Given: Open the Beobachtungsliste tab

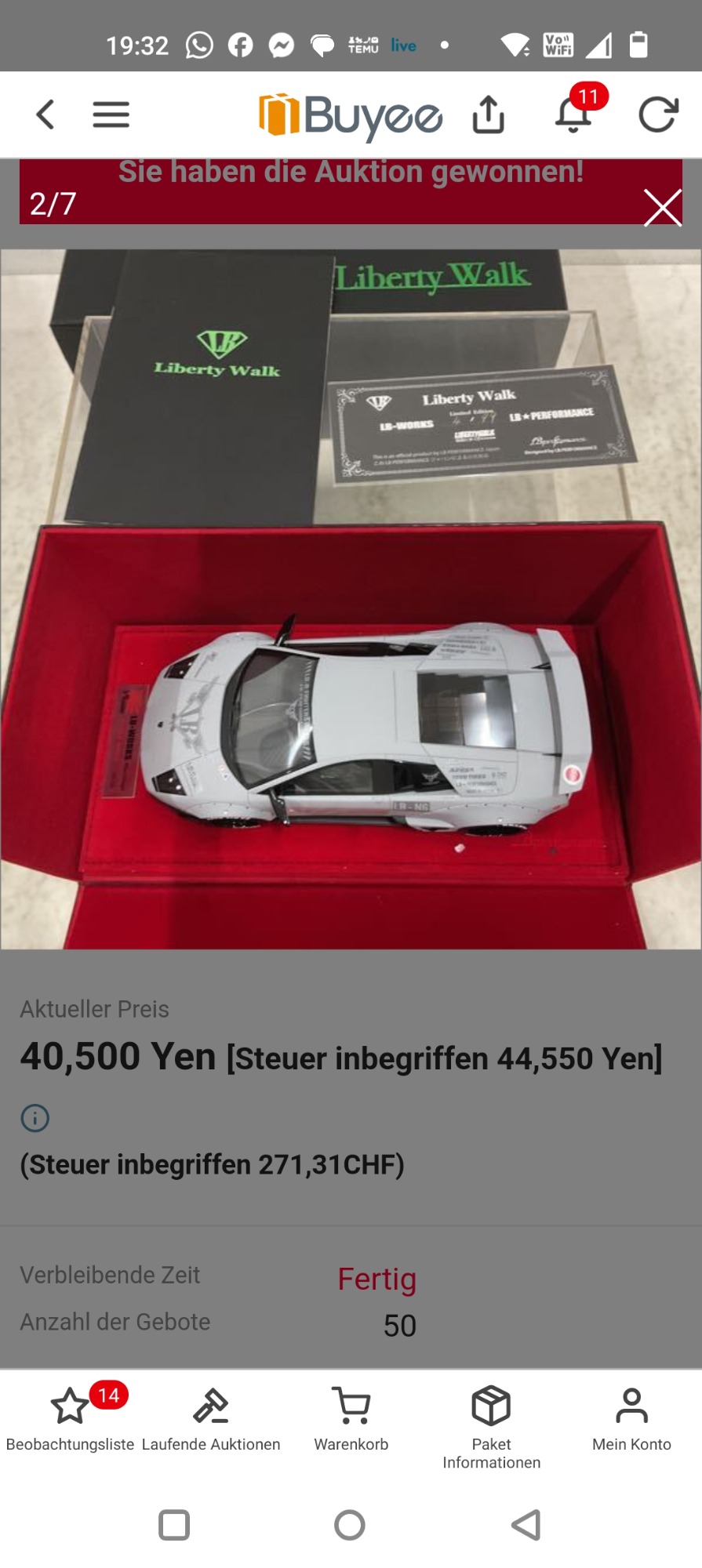Looking at the screenshot, I should coord(70,1421).
